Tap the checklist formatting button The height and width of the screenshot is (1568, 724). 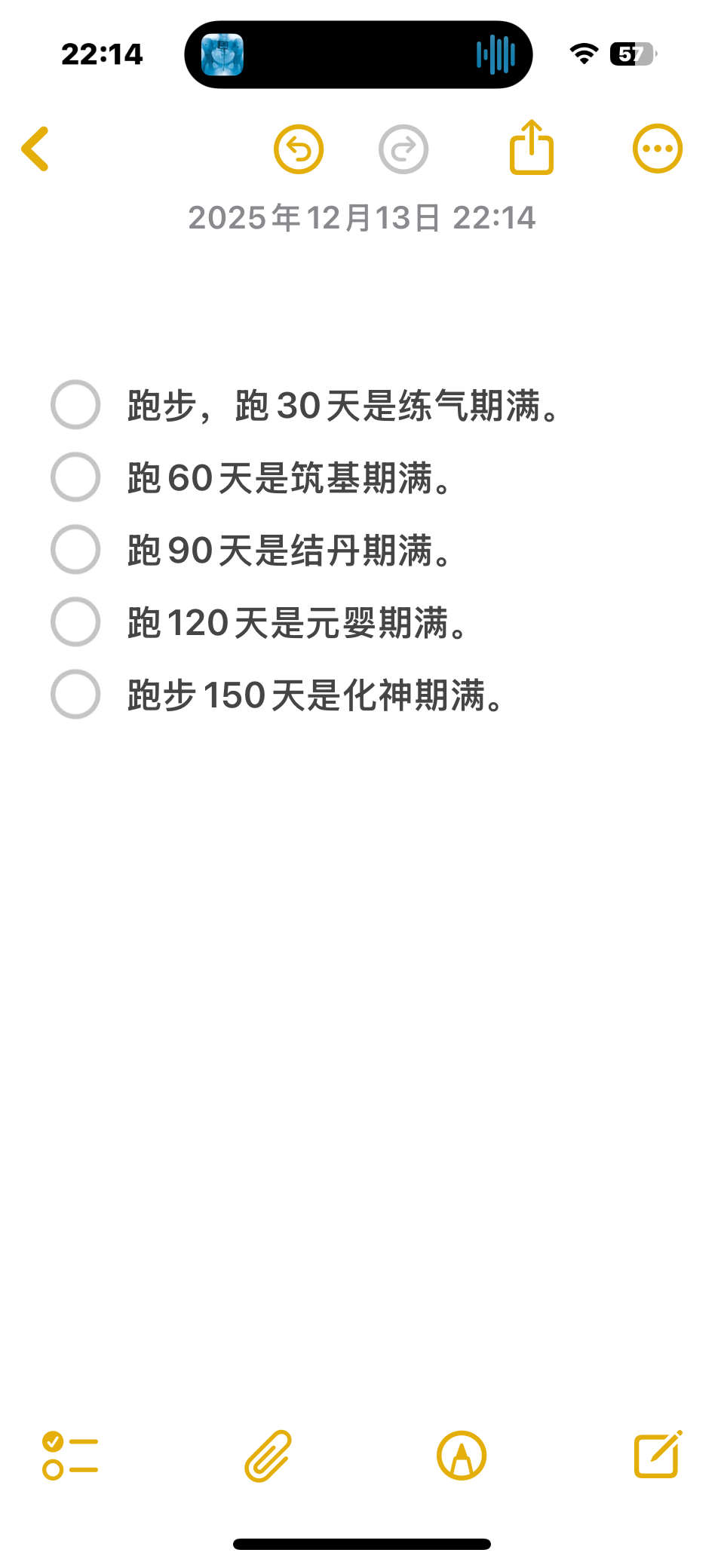coord(70,1456)
